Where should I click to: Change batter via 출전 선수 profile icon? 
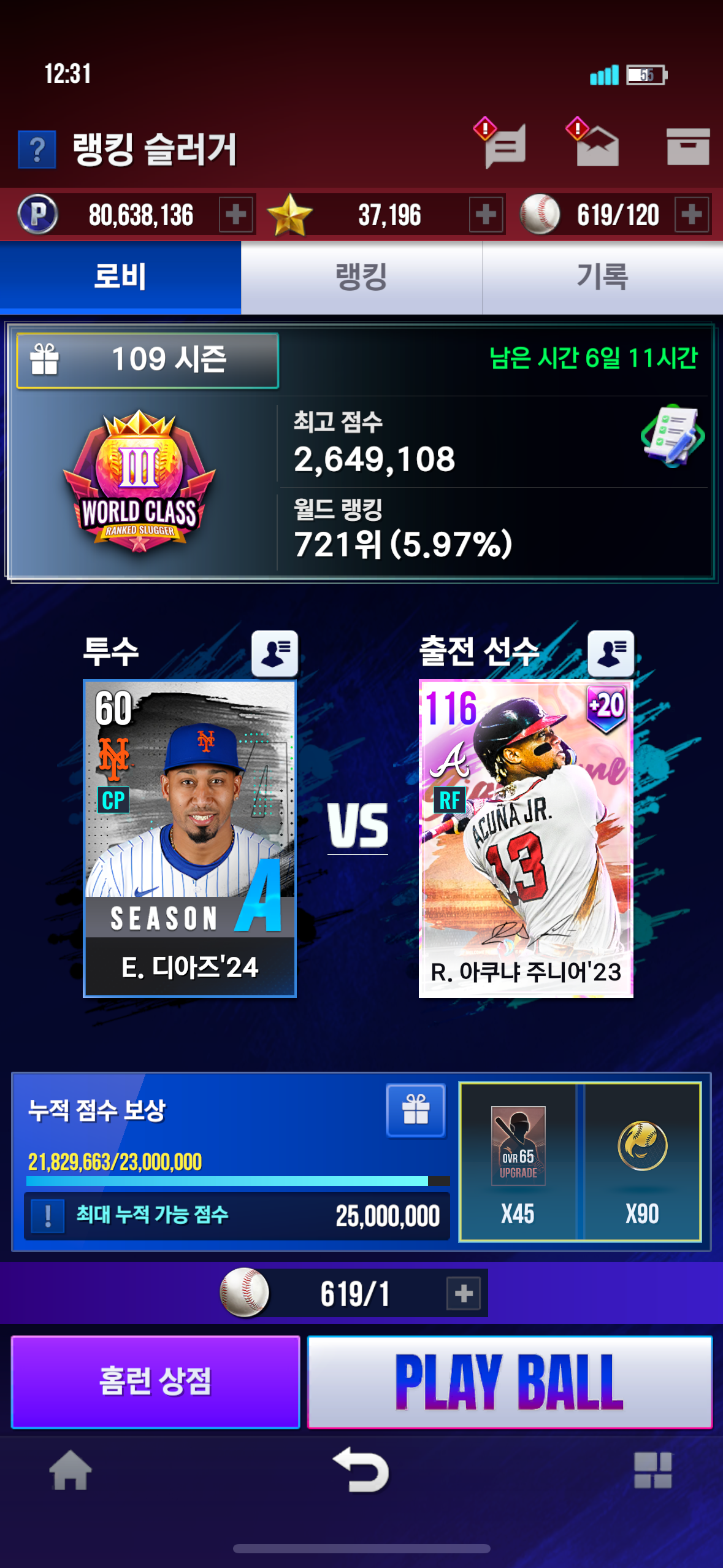coord(610,653)
